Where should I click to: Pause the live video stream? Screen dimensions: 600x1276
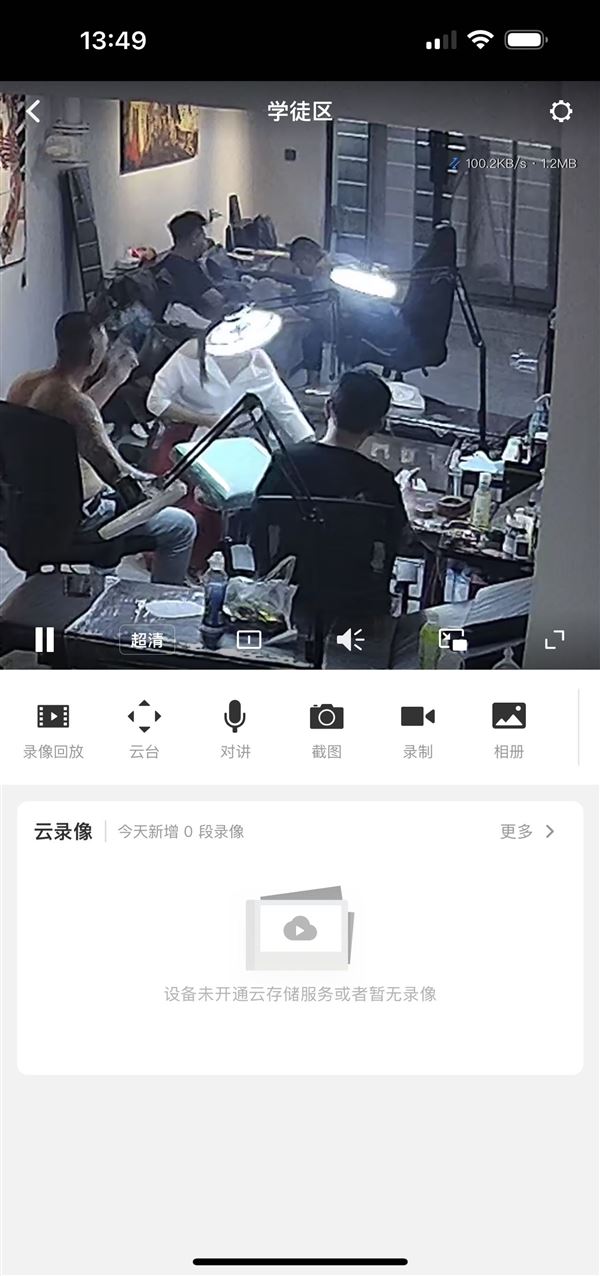(45, 640)
